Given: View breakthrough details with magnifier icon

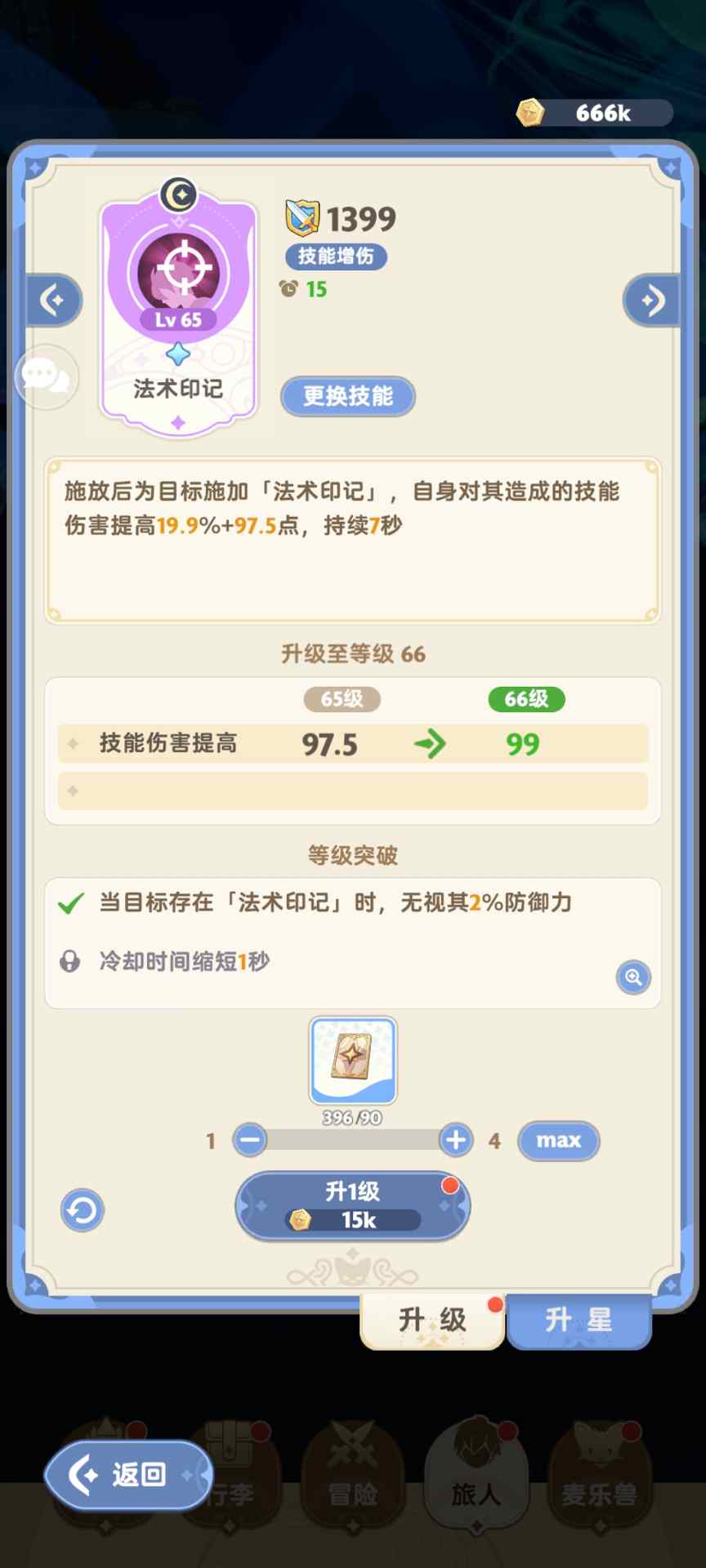Looking at the screenshot, I should pyautogui.click(x=633, y=978).
